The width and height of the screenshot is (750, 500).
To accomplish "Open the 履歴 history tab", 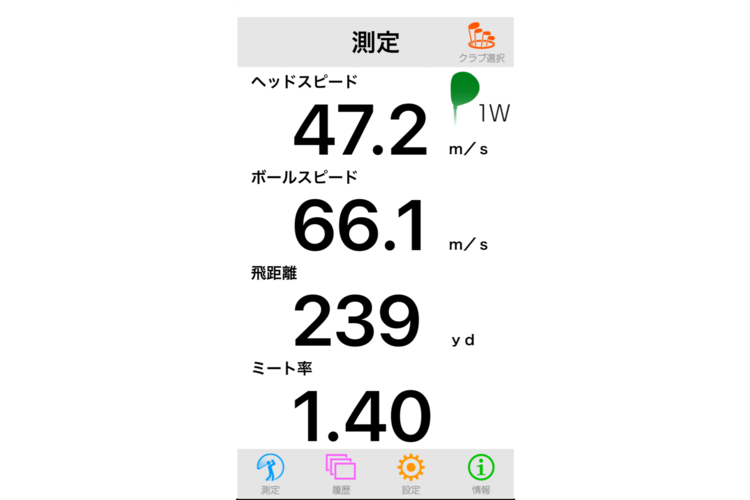I will tap(340, 472).
